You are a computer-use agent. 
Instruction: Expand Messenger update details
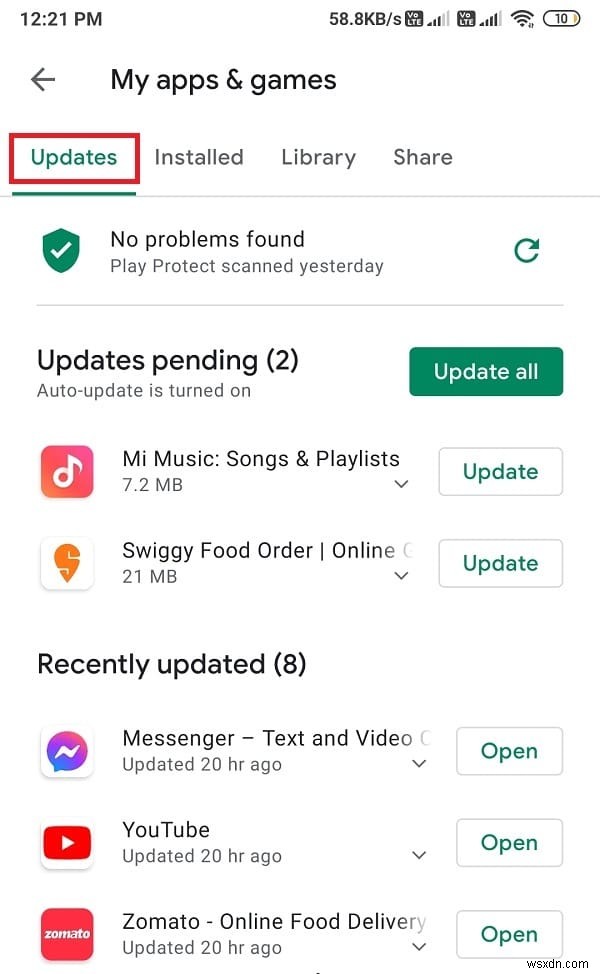coord(419,765)
